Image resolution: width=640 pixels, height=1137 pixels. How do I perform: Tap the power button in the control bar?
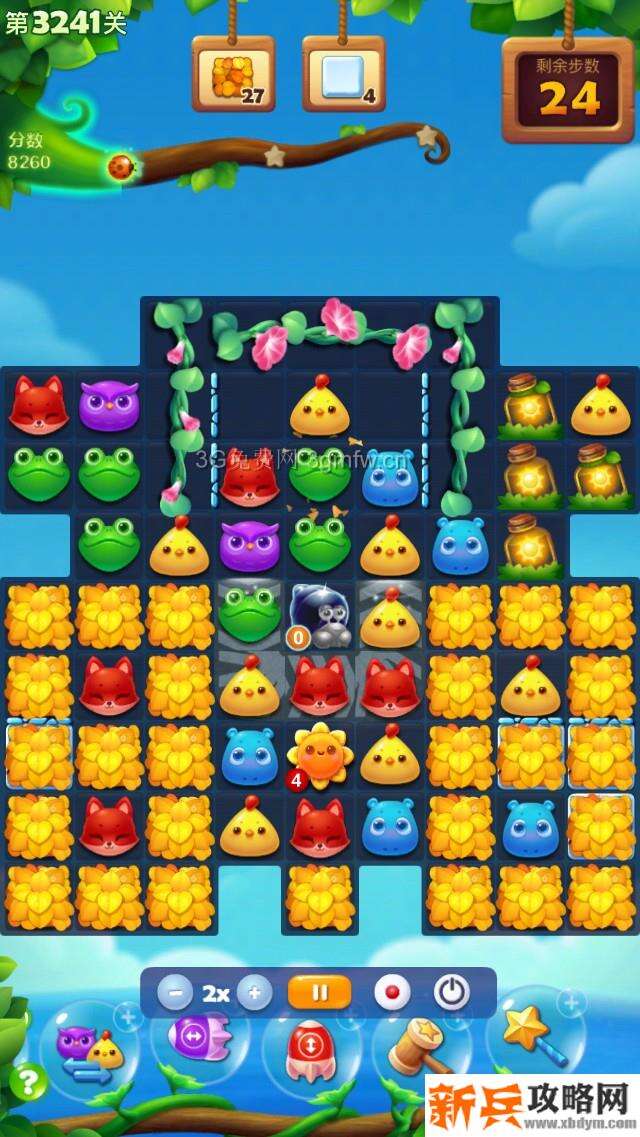[452, 993]
